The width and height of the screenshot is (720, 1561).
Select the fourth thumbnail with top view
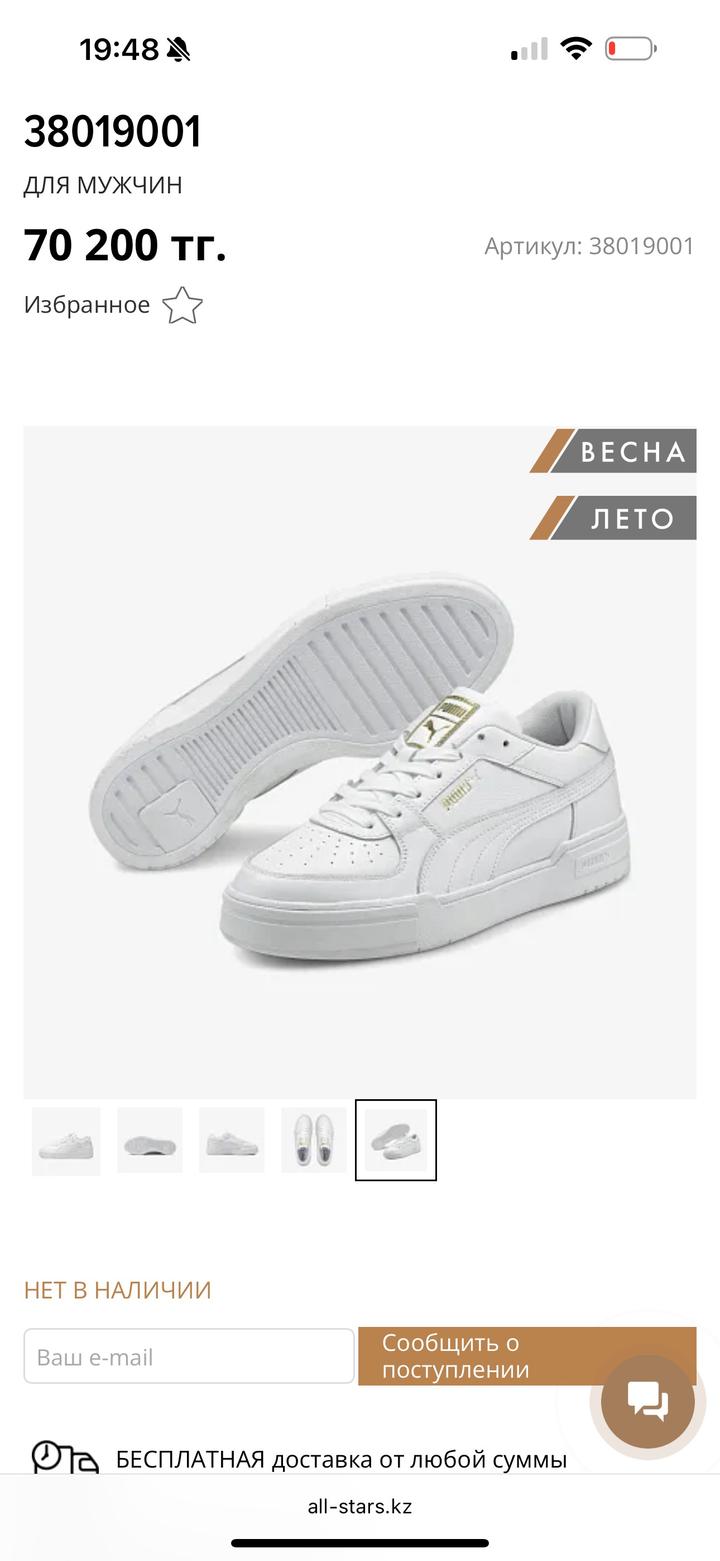313,1141
